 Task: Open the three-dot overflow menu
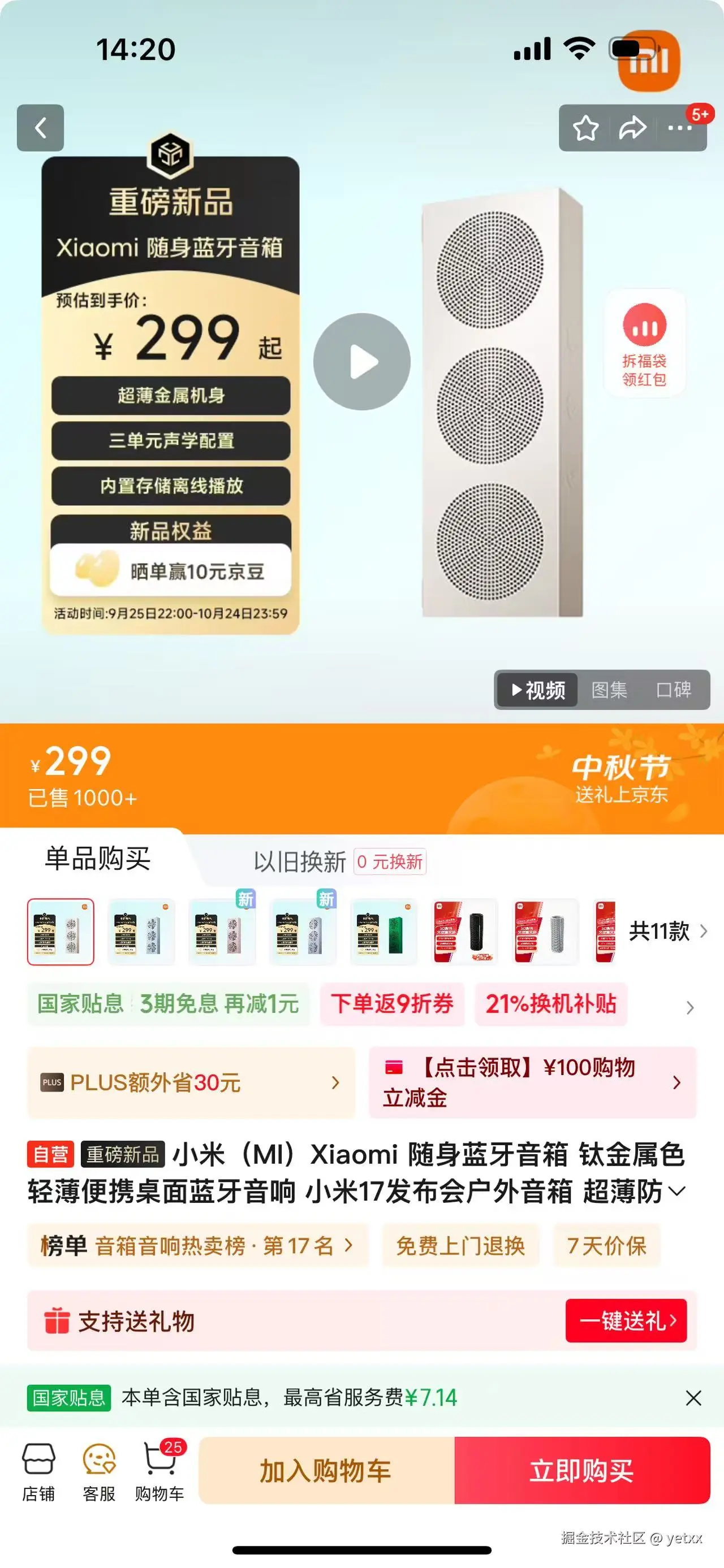679,128
